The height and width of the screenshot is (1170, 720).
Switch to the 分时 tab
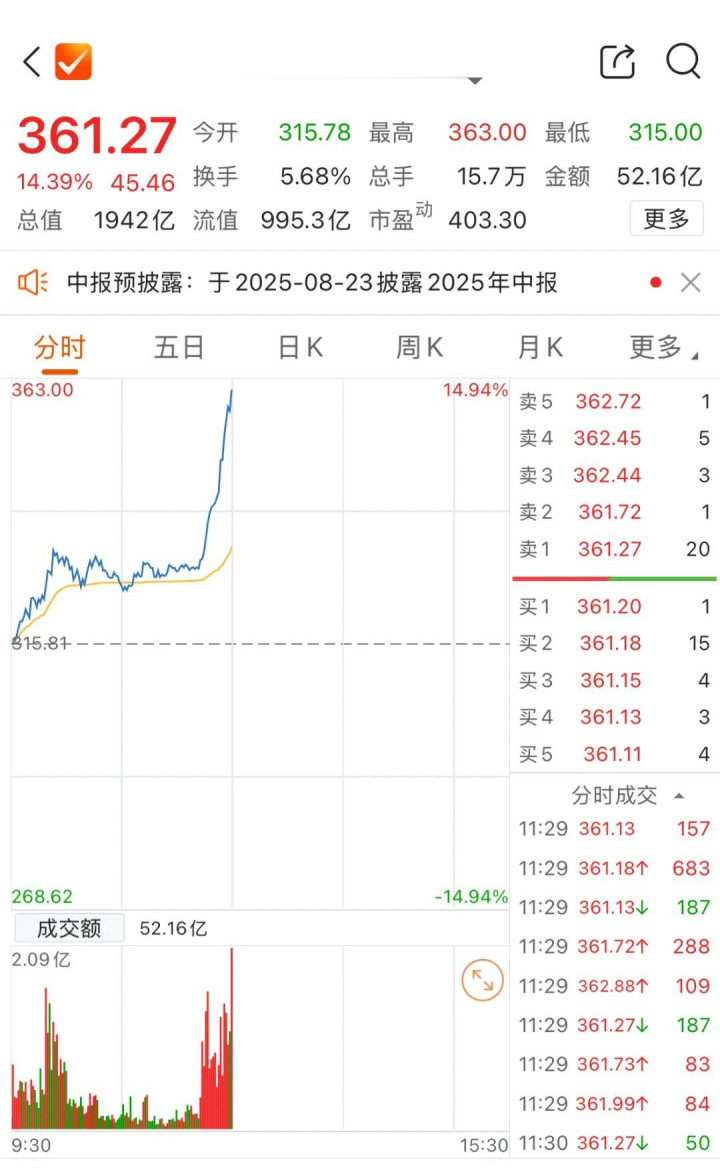60,348
